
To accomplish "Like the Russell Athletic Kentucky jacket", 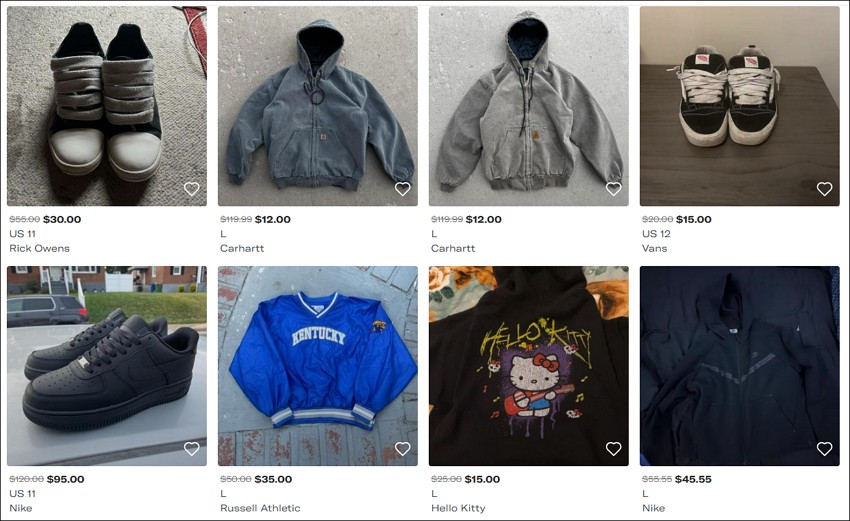I will coord(403,449).
